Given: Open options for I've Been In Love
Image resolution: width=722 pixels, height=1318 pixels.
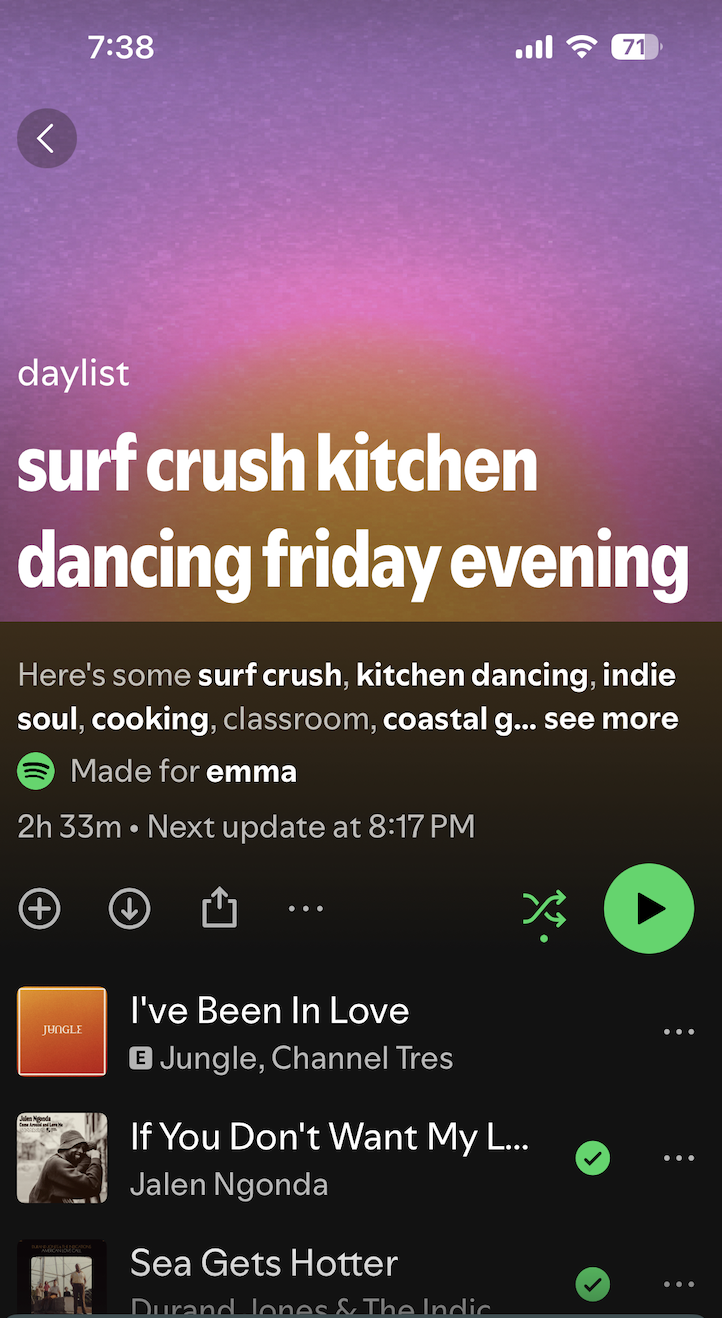Looking at the screenshot, I should tap(679, 1032).
